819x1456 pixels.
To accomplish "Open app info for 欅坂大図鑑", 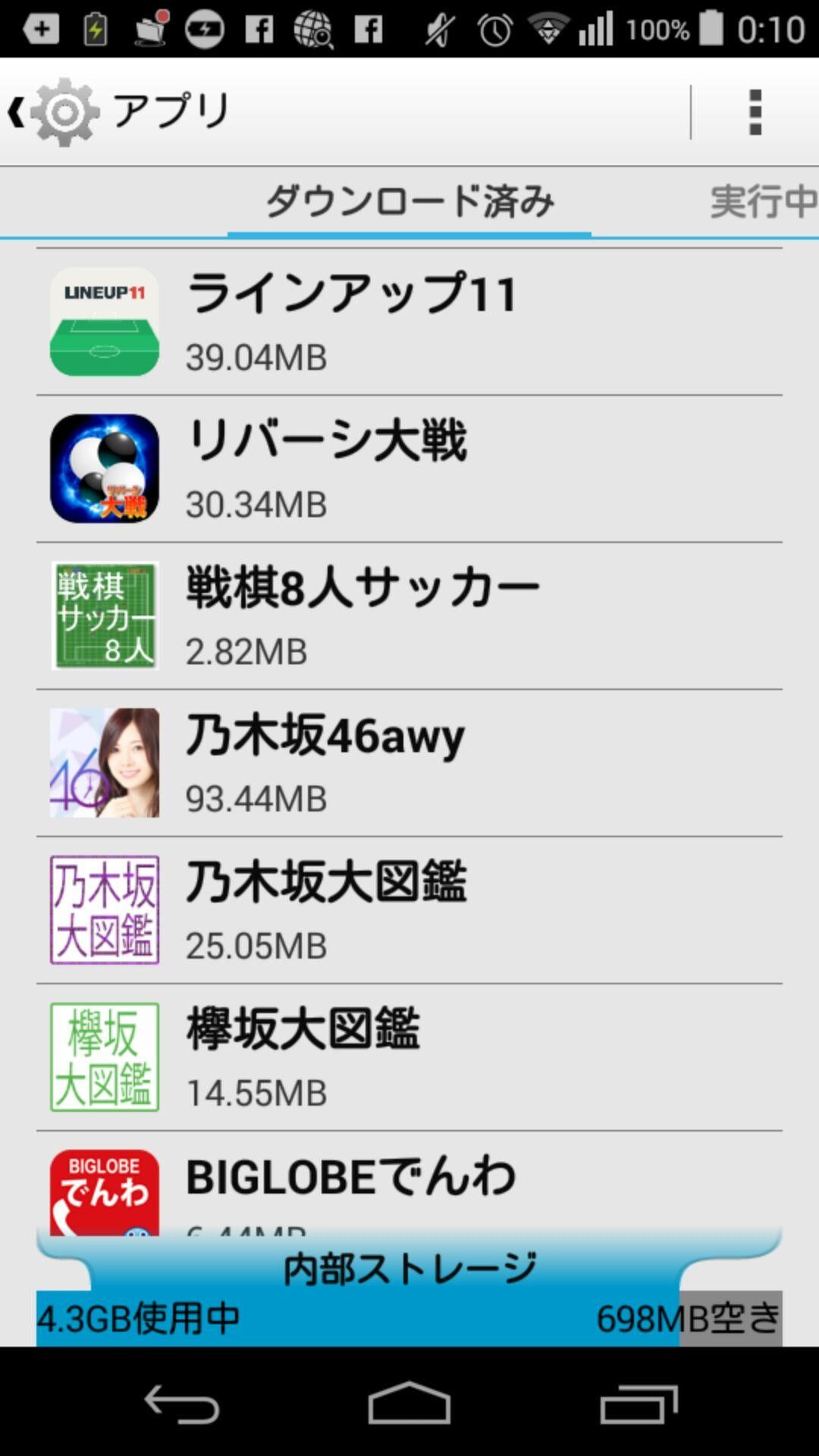I will point(409,1057).
